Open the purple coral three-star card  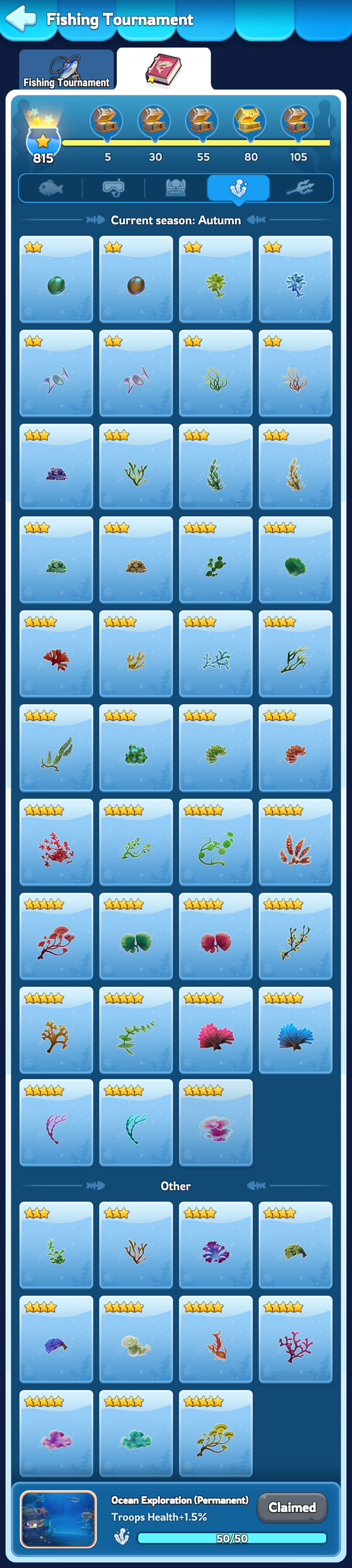[x=56, y=467]
